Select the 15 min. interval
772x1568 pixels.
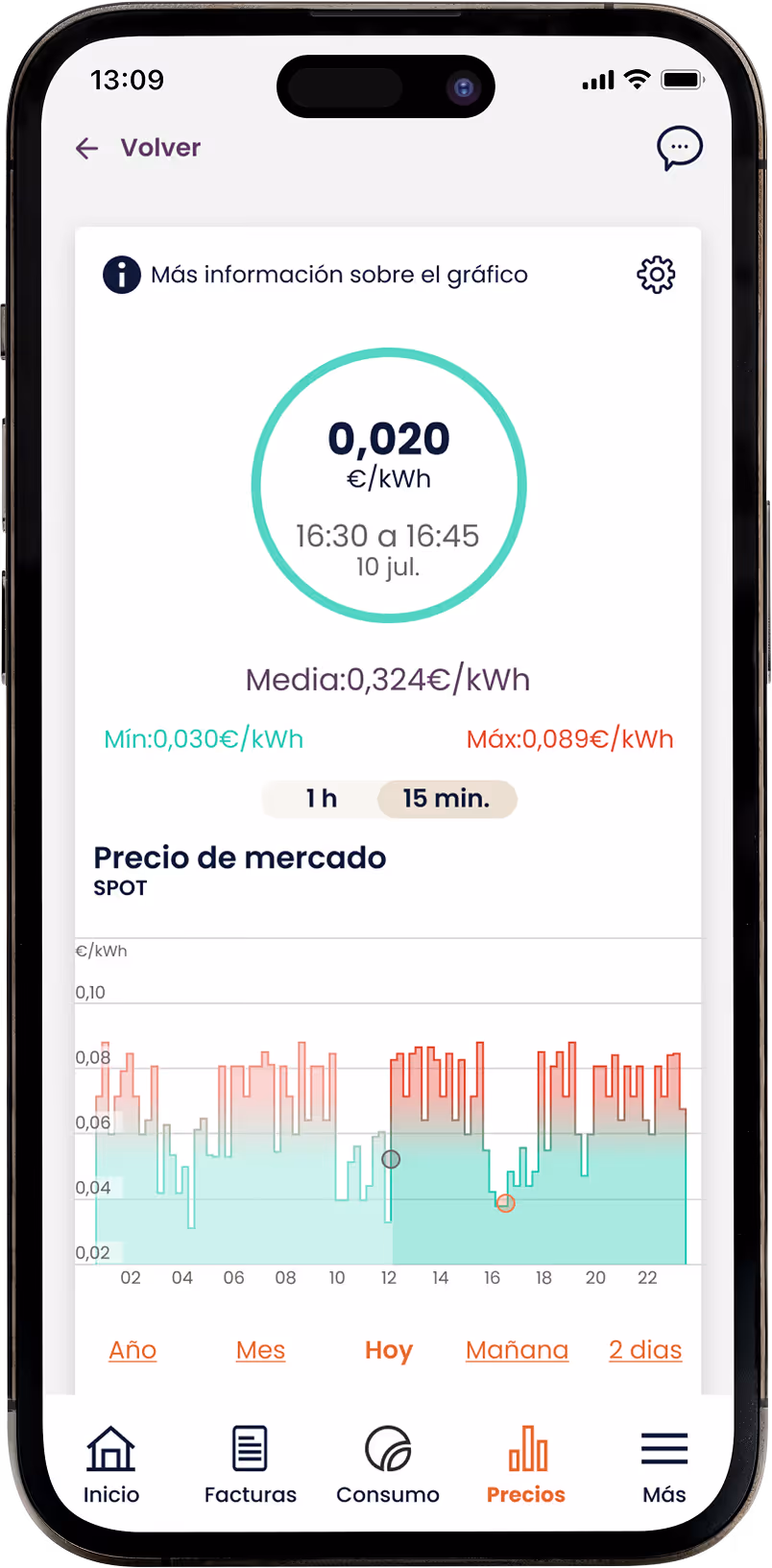pos(446,799)
